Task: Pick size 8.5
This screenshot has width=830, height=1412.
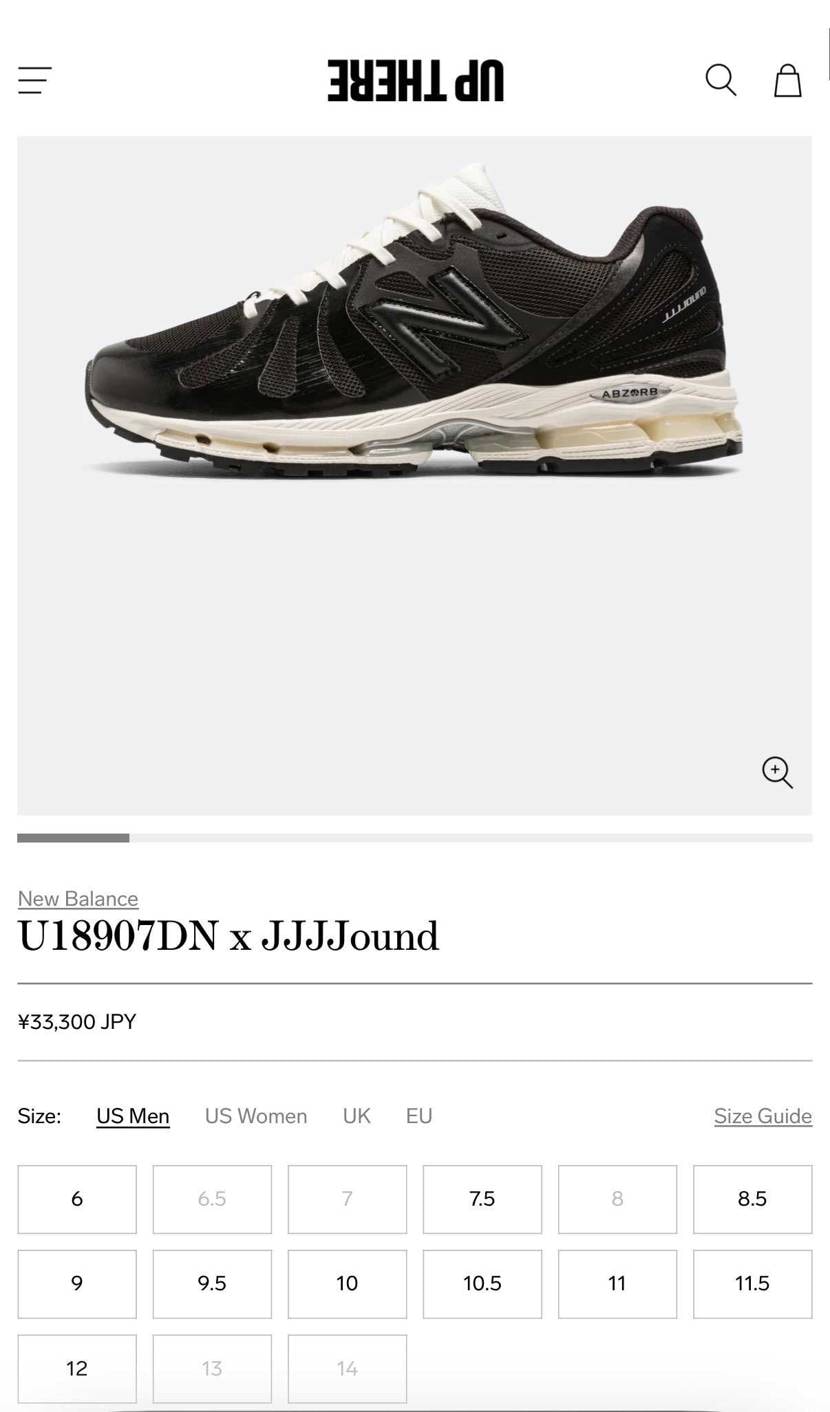Action: point(752,1199)
